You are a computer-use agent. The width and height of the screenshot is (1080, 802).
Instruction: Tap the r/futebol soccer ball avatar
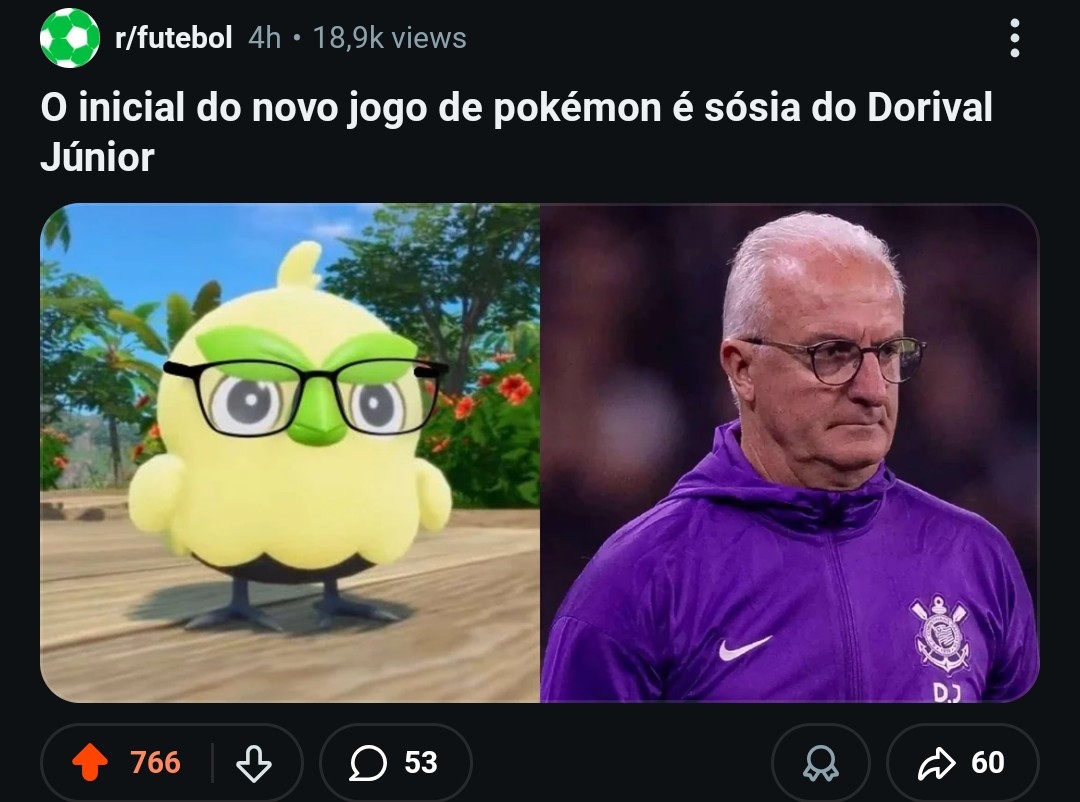(x=69, y=38)
